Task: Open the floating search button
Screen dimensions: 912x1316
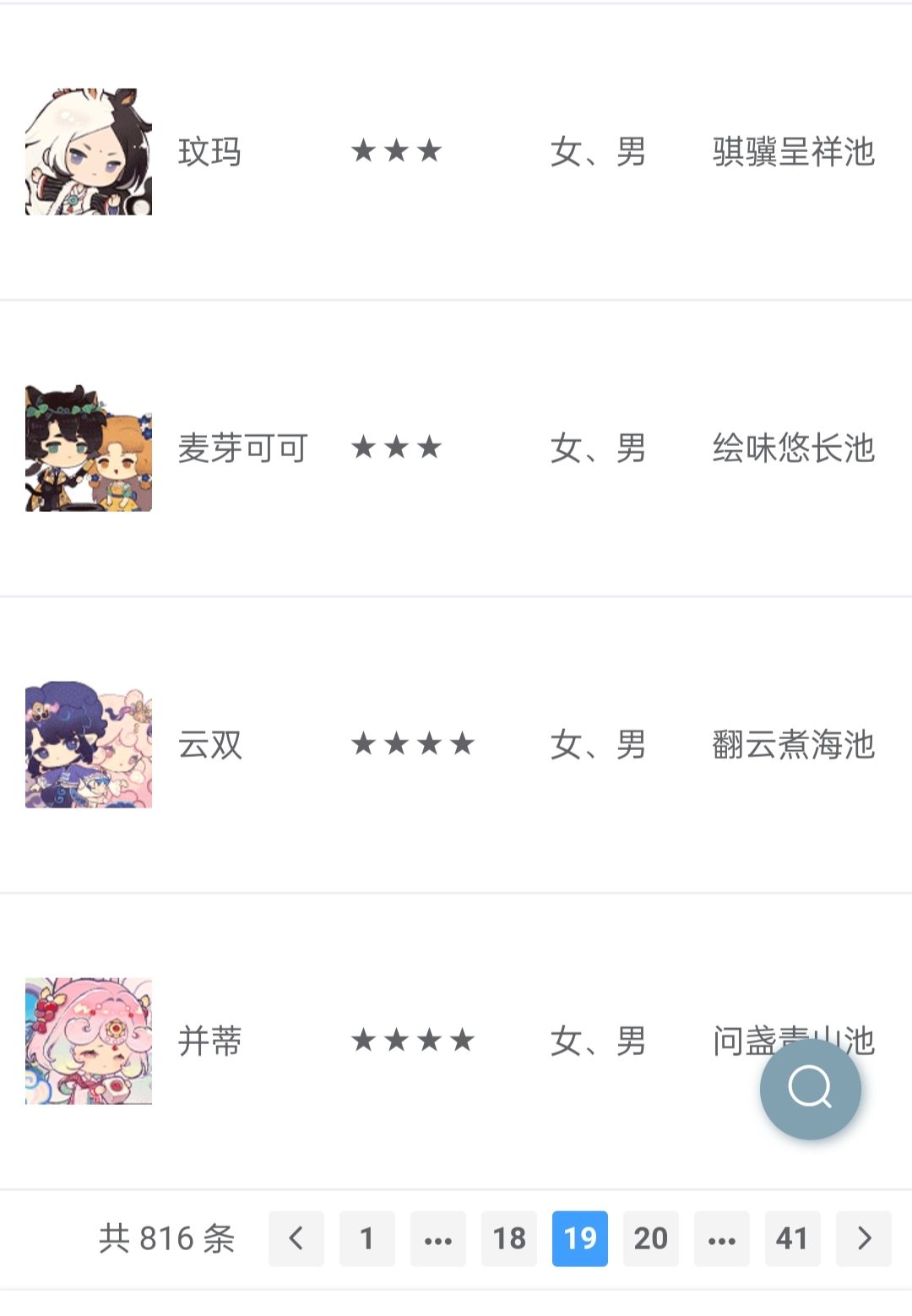Action: [x=810, y=1088]
